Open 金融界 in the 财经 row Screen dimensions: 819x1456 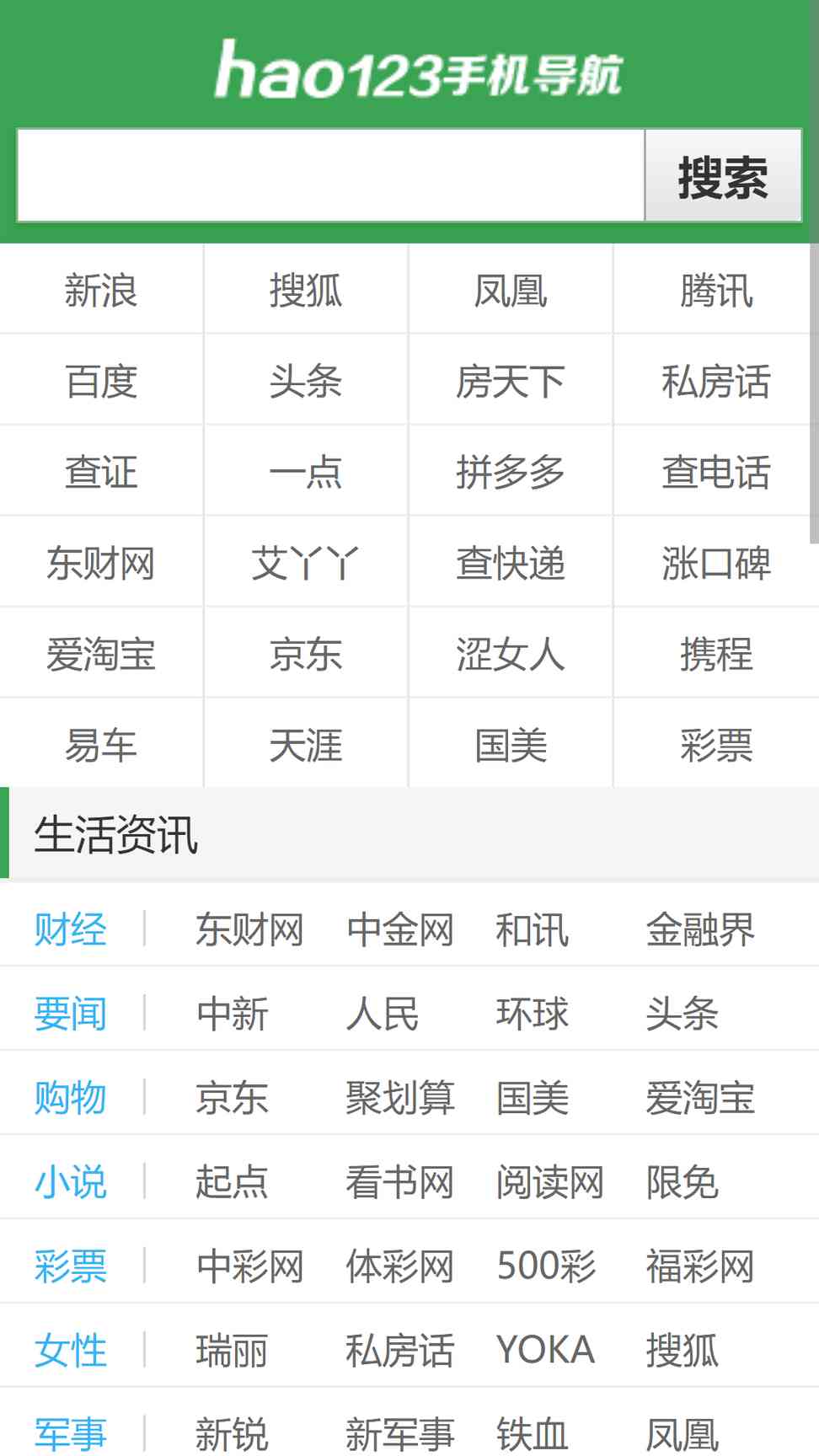(x=700, y=929)
